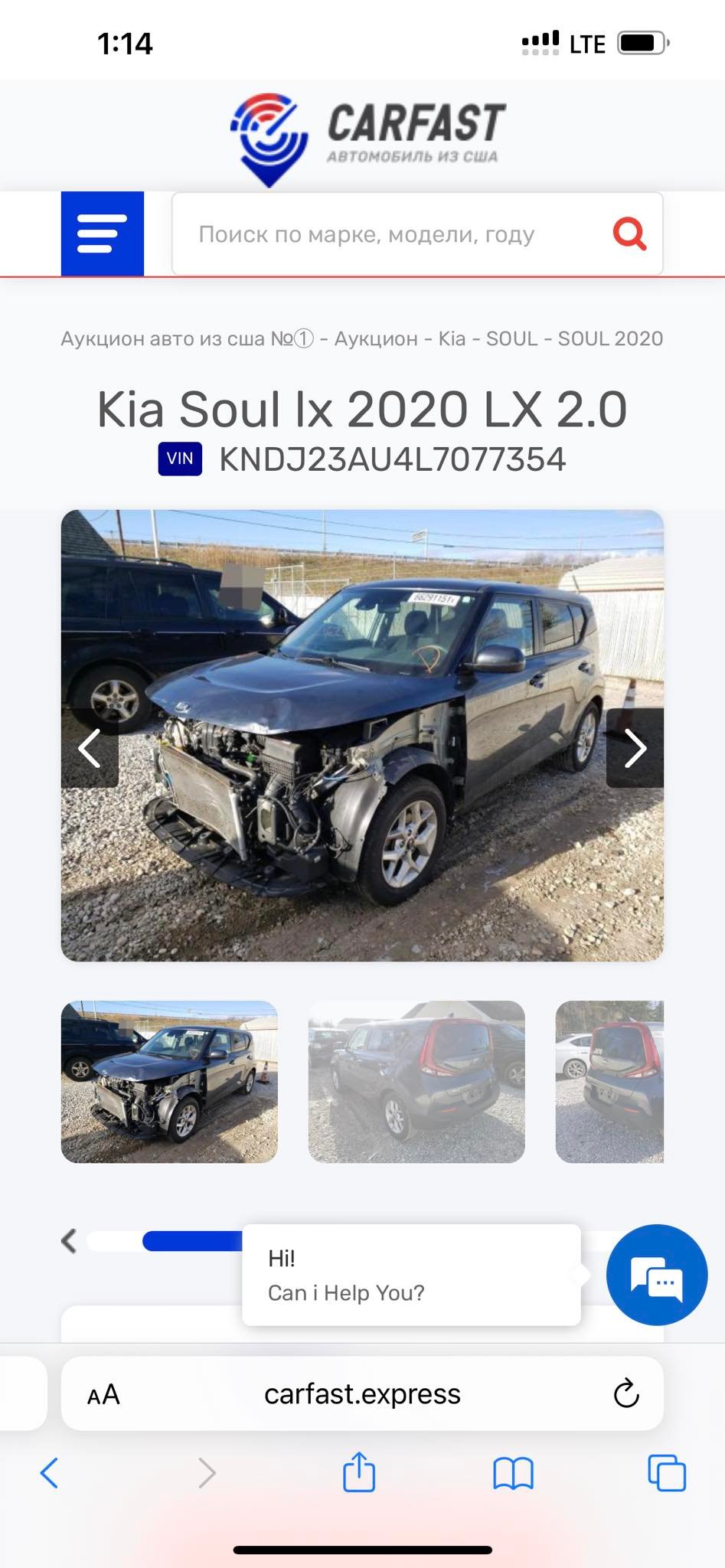The image size is (725, 1568).
Task: Open the Safari tabs overview
Action: click(666, 1472)
